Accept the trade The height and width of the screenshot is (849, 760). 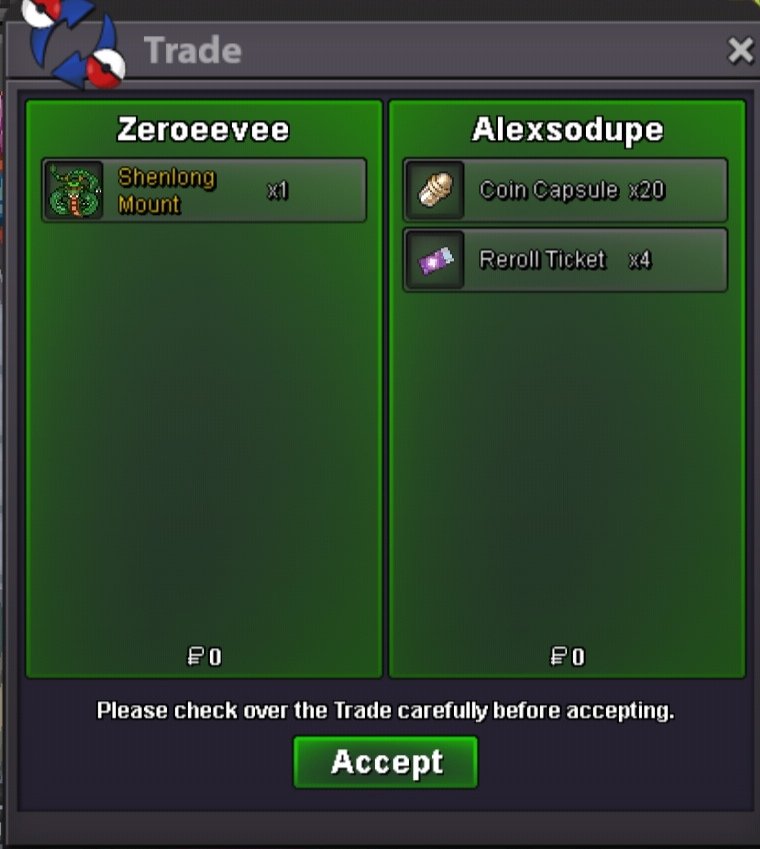click(385, 762)
